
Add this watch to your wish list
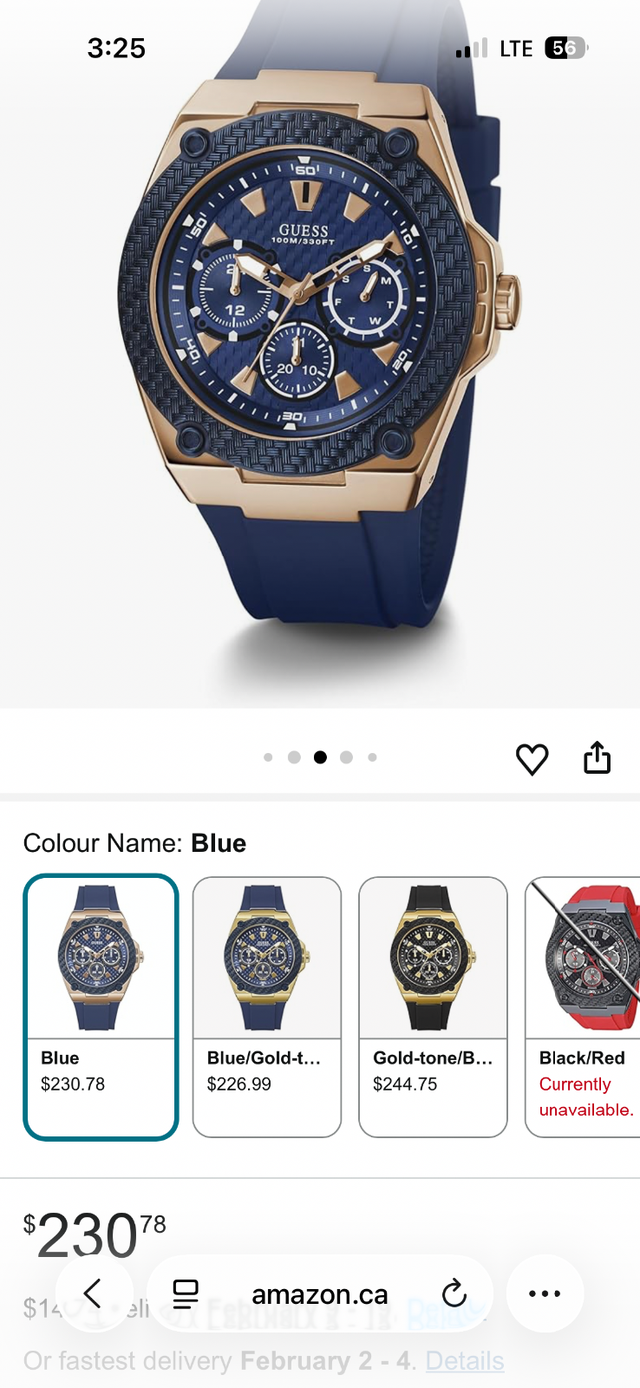pyautogui.click(x=532, y=760)
